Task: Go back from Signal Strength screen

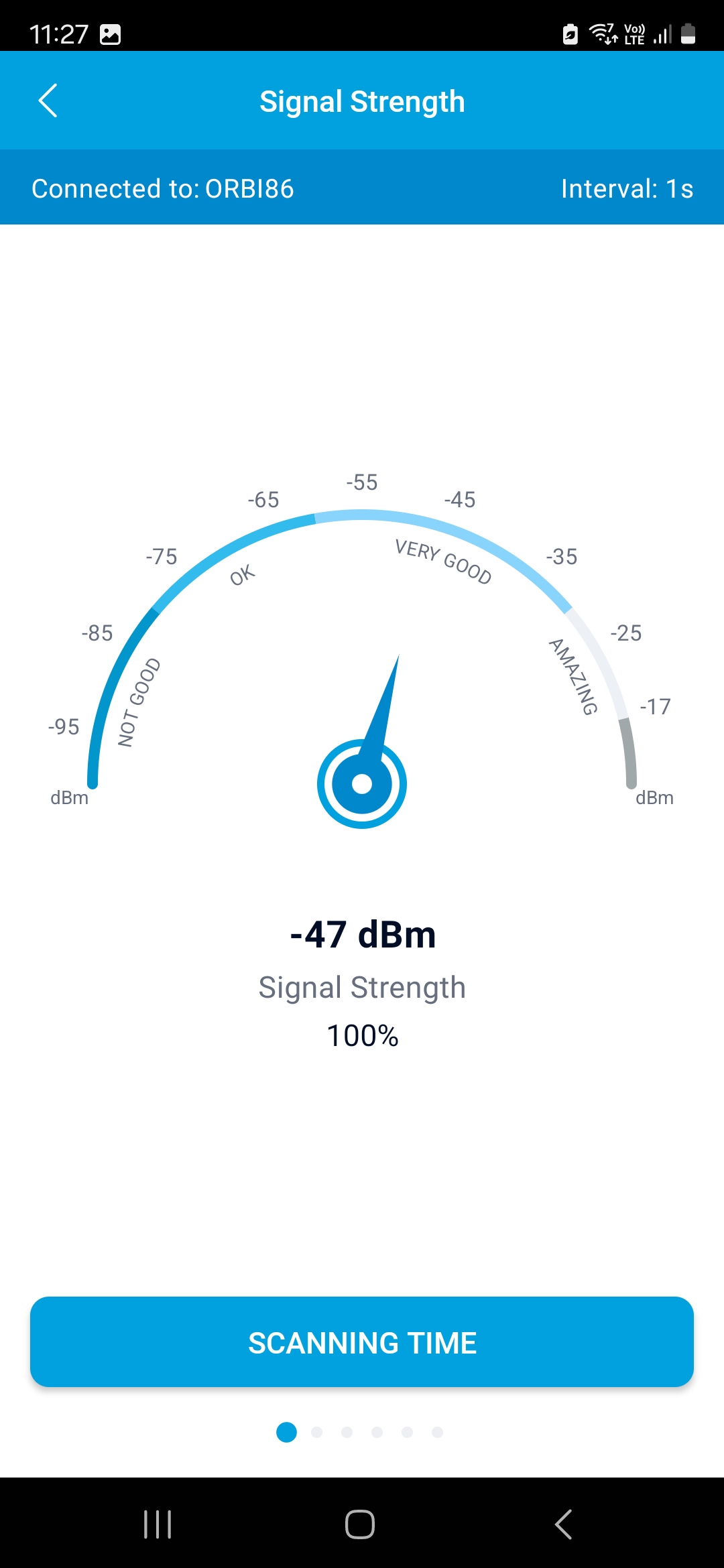Action: [48, 101]
